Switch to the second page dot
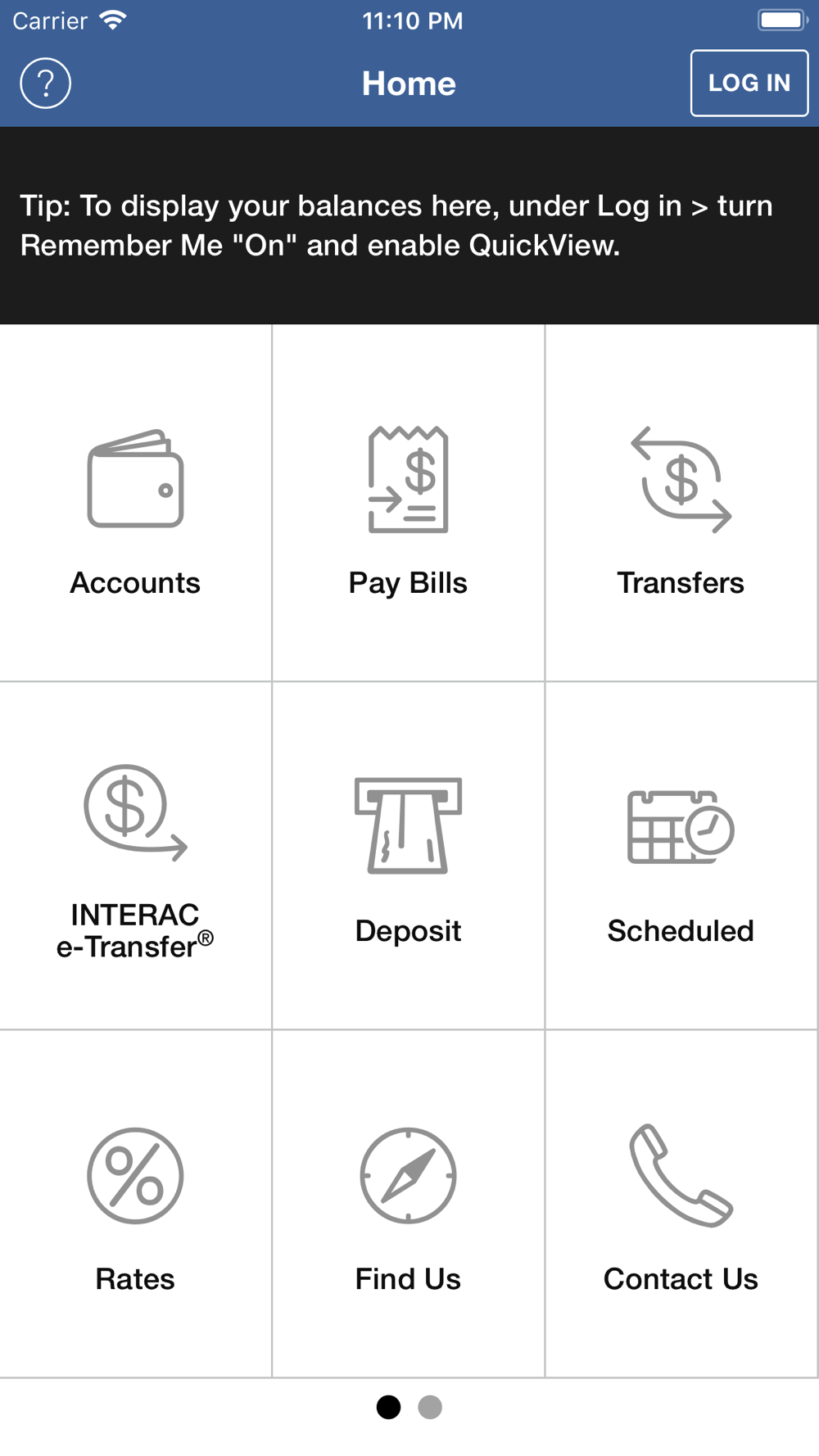Image resolution: width=819 pixels, height=1456 pixels. point(430,1407)
